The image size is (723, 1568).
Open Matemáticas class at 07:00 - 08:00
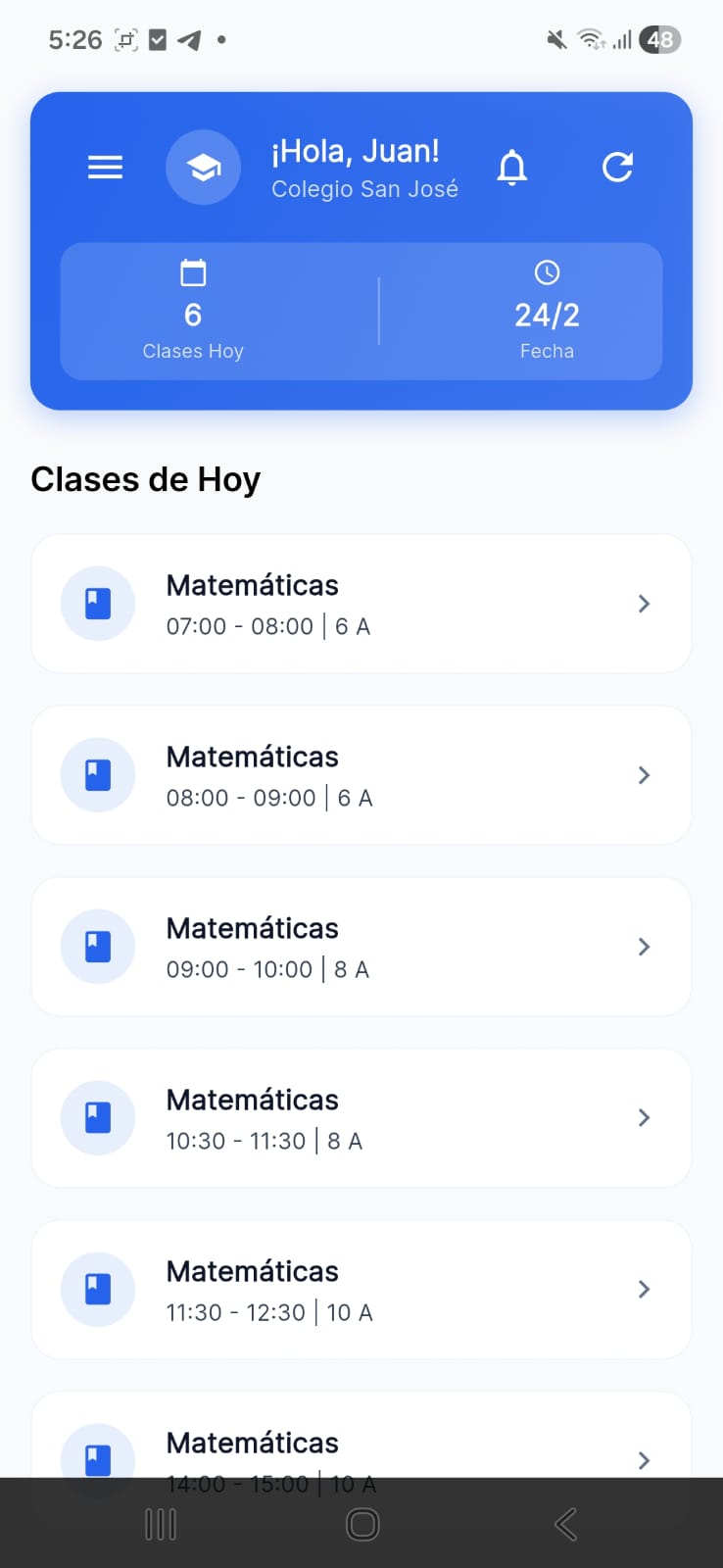click(x=361, y=604)
